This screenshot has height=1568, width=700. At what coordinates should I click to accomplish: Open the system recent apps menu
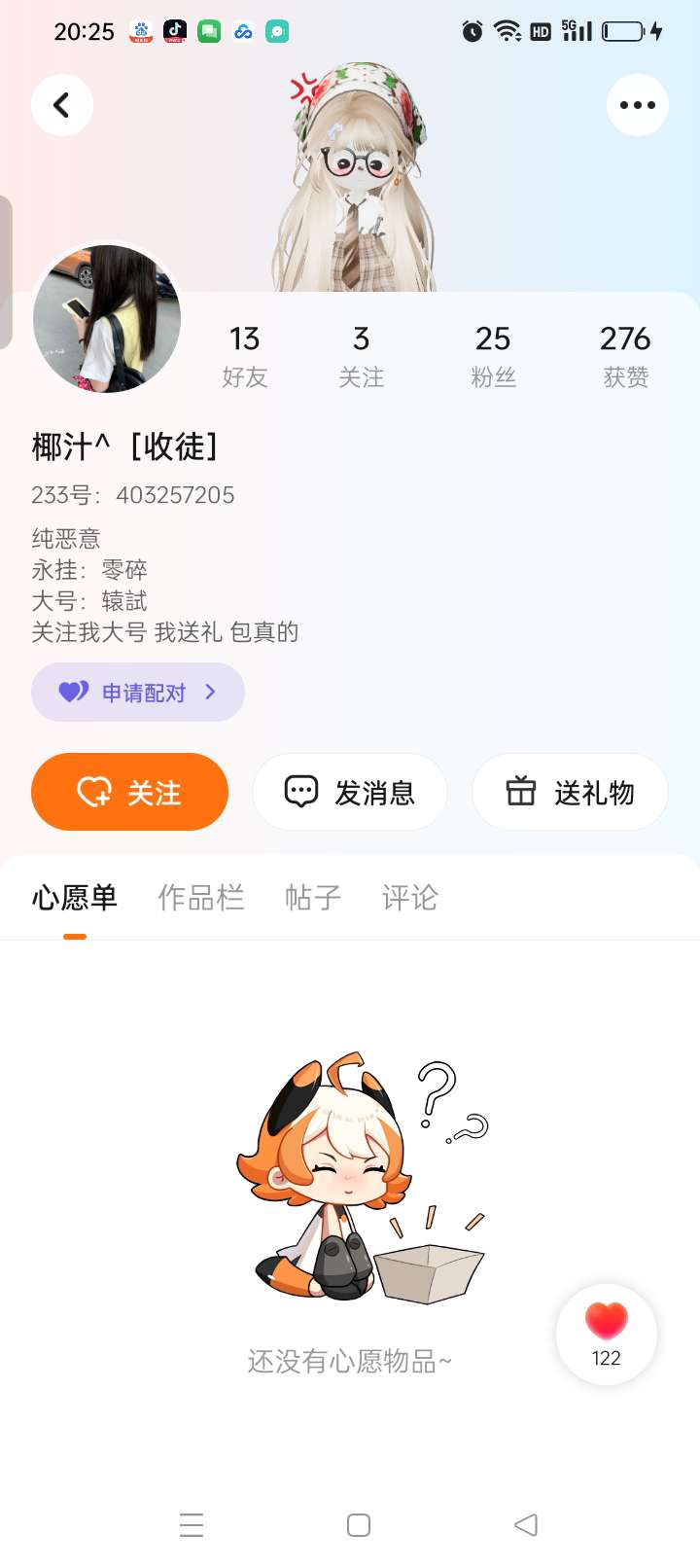[x=192, y=1525]
